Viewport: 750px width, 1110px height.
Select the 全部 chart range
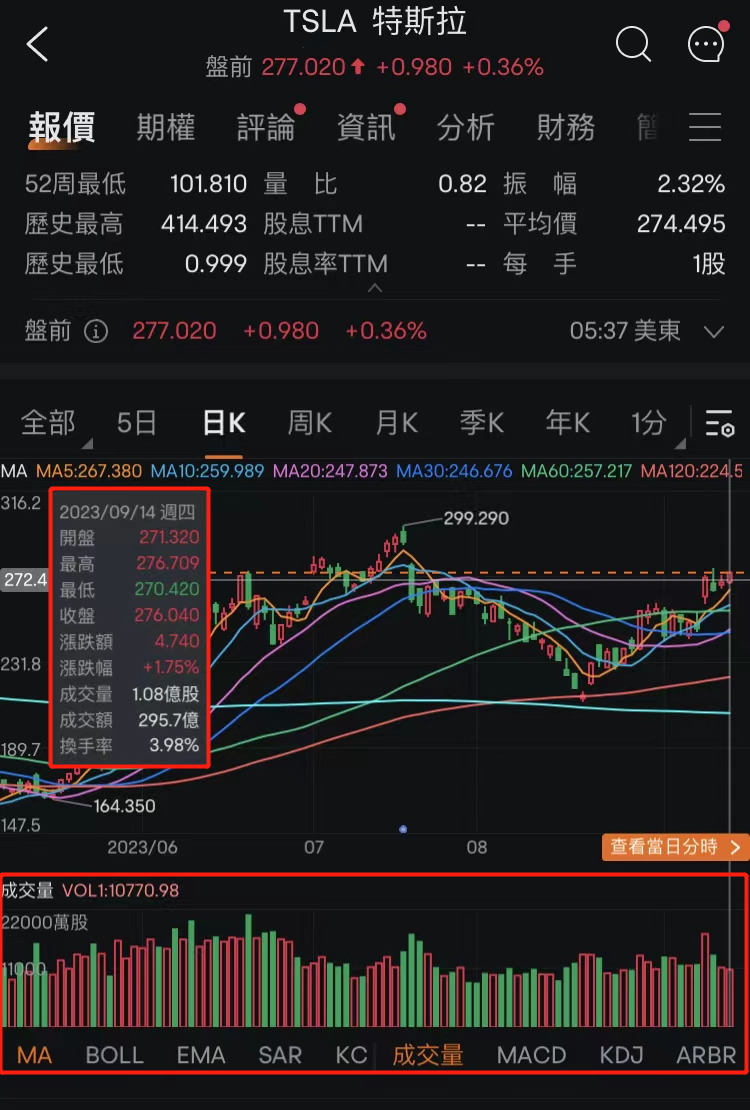(48, 423)
